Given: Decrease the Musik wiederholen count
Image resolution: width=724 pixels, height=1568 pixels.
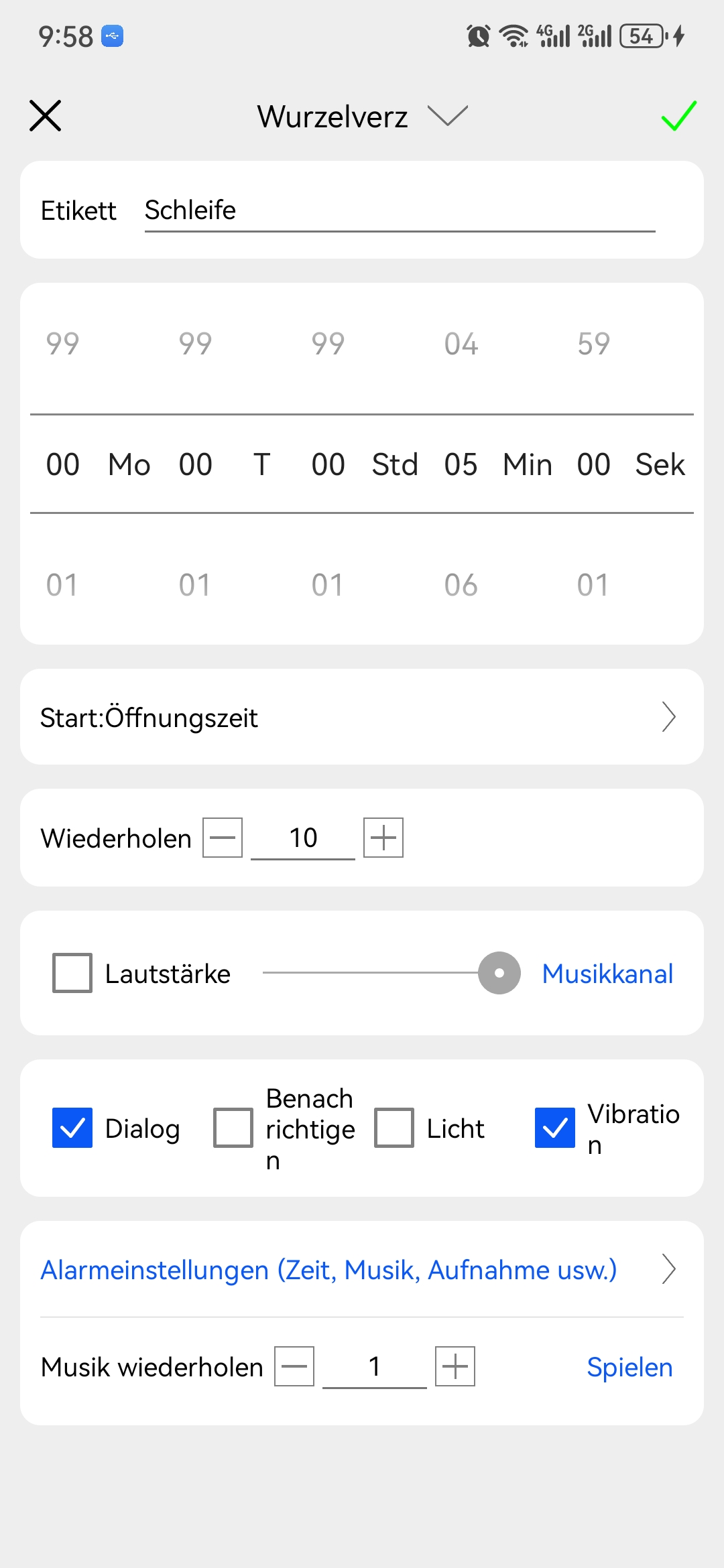Looking at the screenshot, I should click(x=294, y=1366).
